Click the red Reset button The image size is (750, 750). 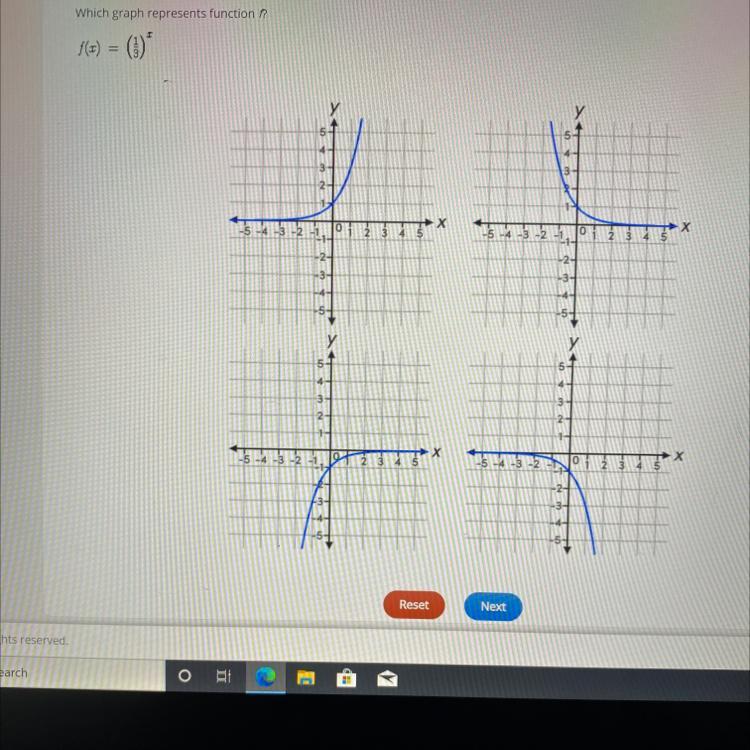tap(414, 605)
